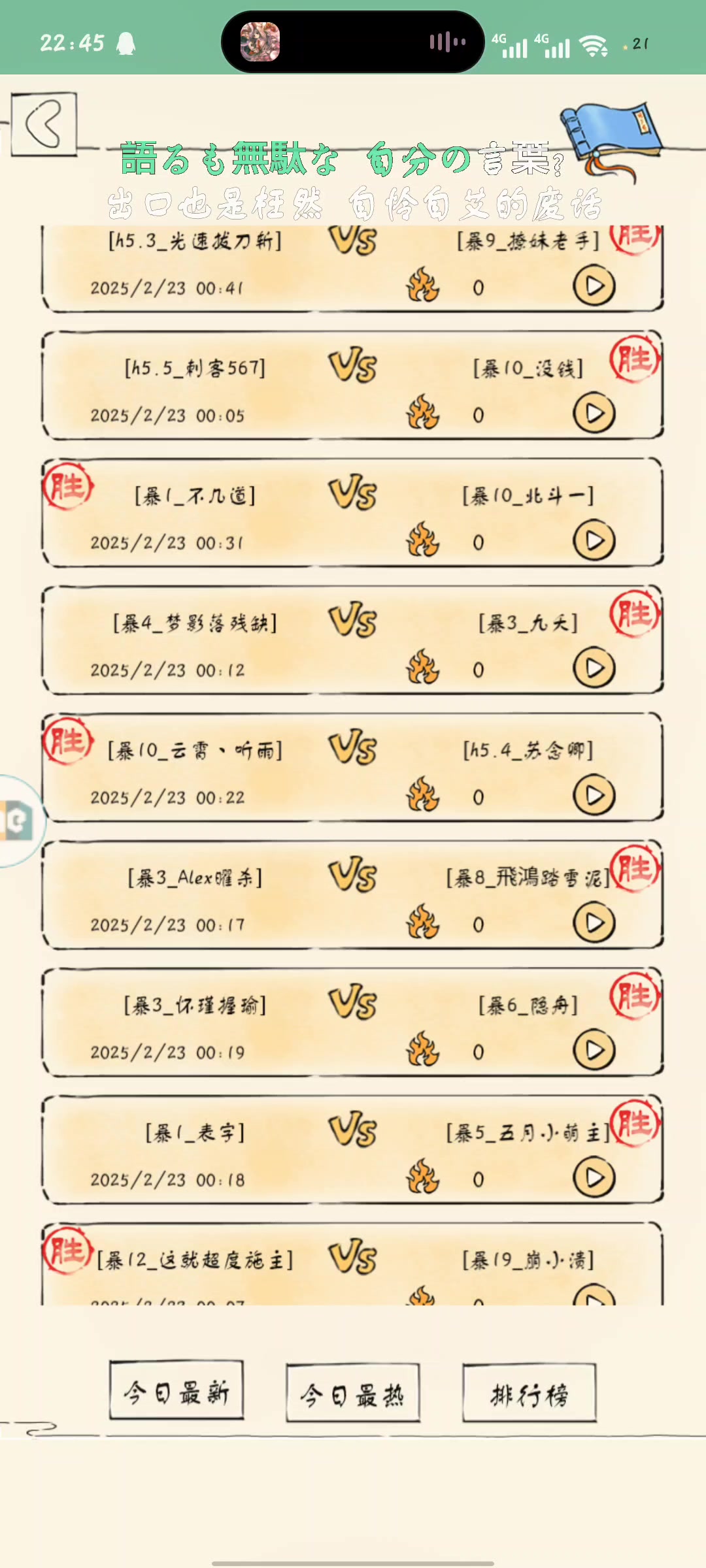Play replay of 刺客567 vs 没钱

(594, 414)
